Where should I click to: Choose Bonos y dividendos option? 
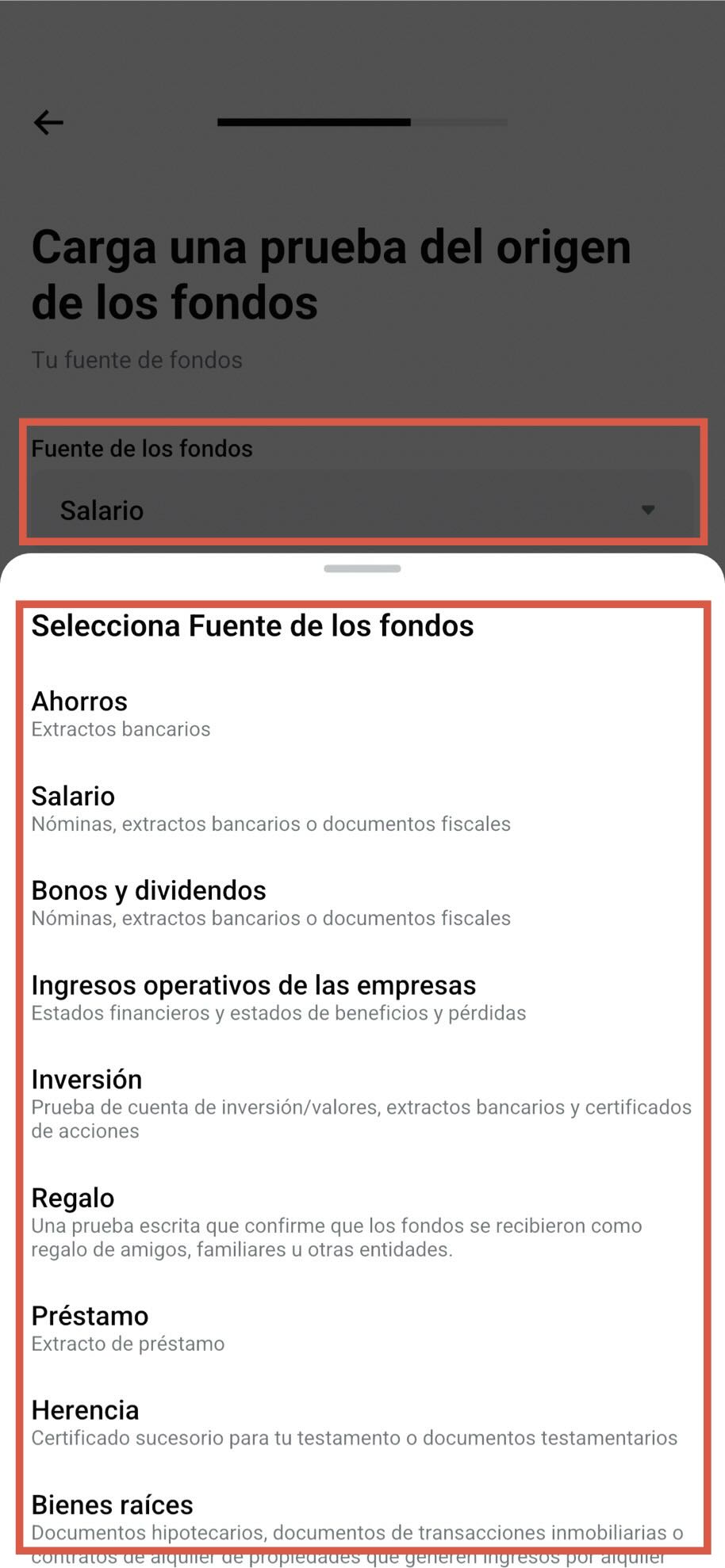click(x=148, y=890)
